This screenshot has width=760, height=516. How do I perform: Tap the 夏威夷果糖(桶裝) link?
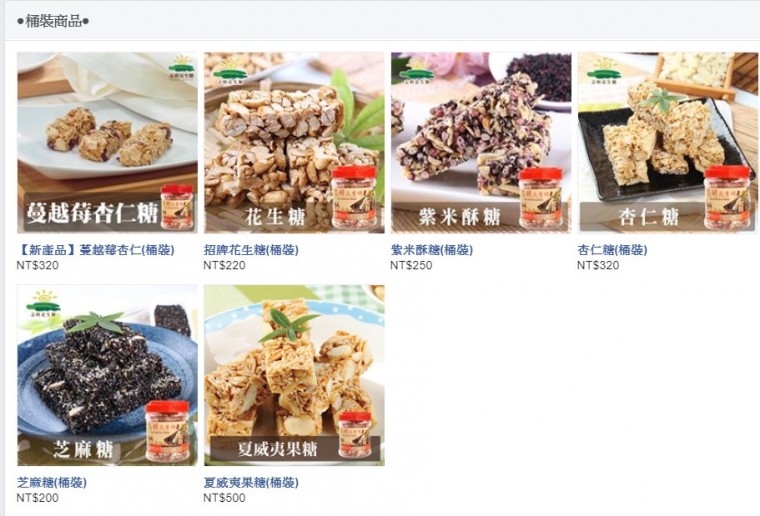pyautogui.click(x=251, y=482)
